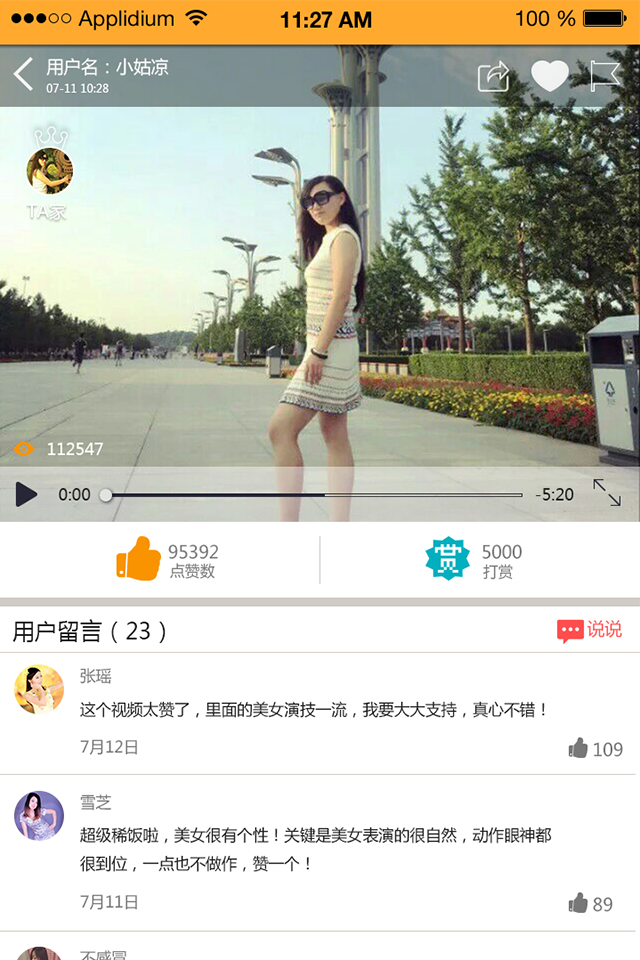Share this video
This screenshot has height=960, width=640.
tap(494, 76)
